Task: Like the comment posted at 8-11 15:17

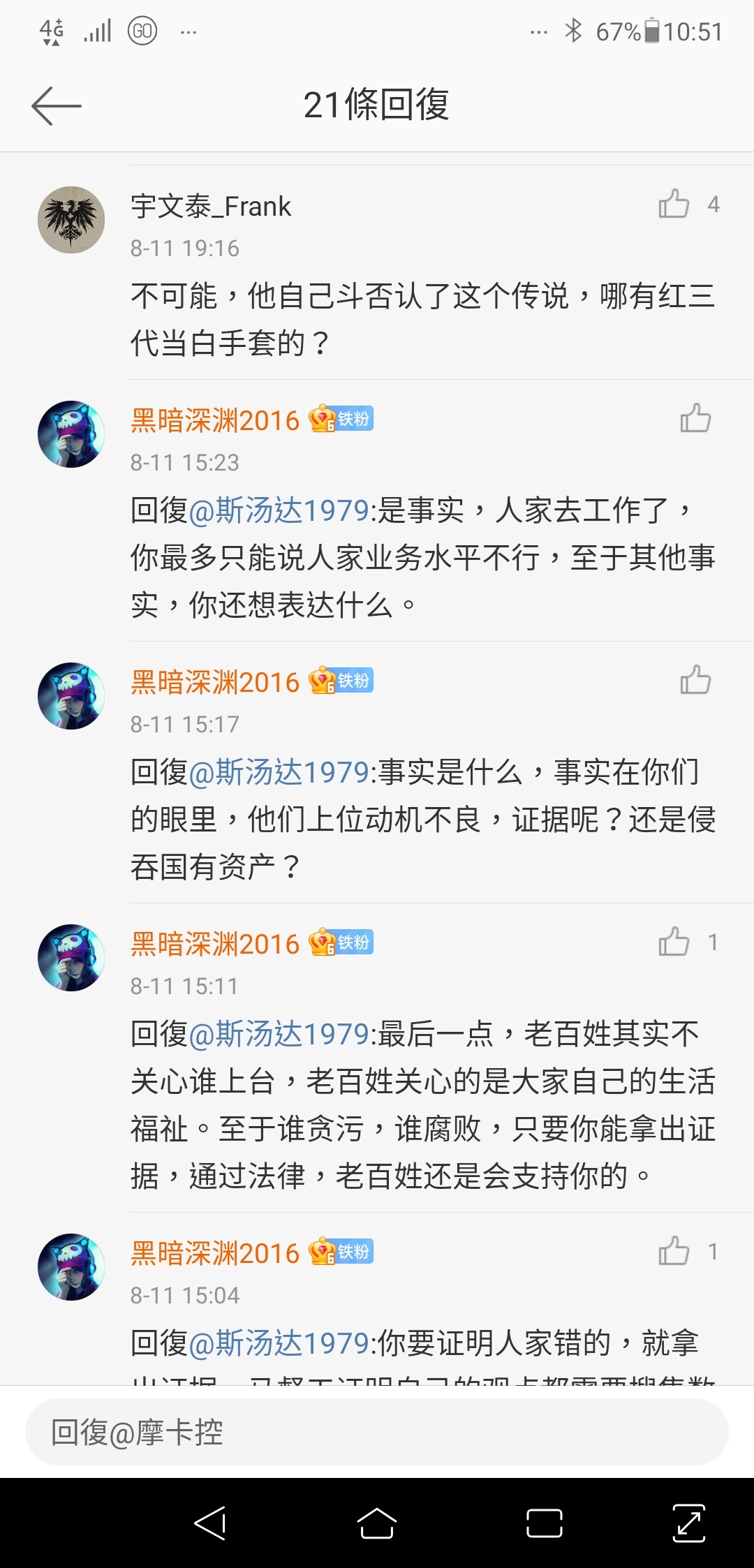Action: 695,680
